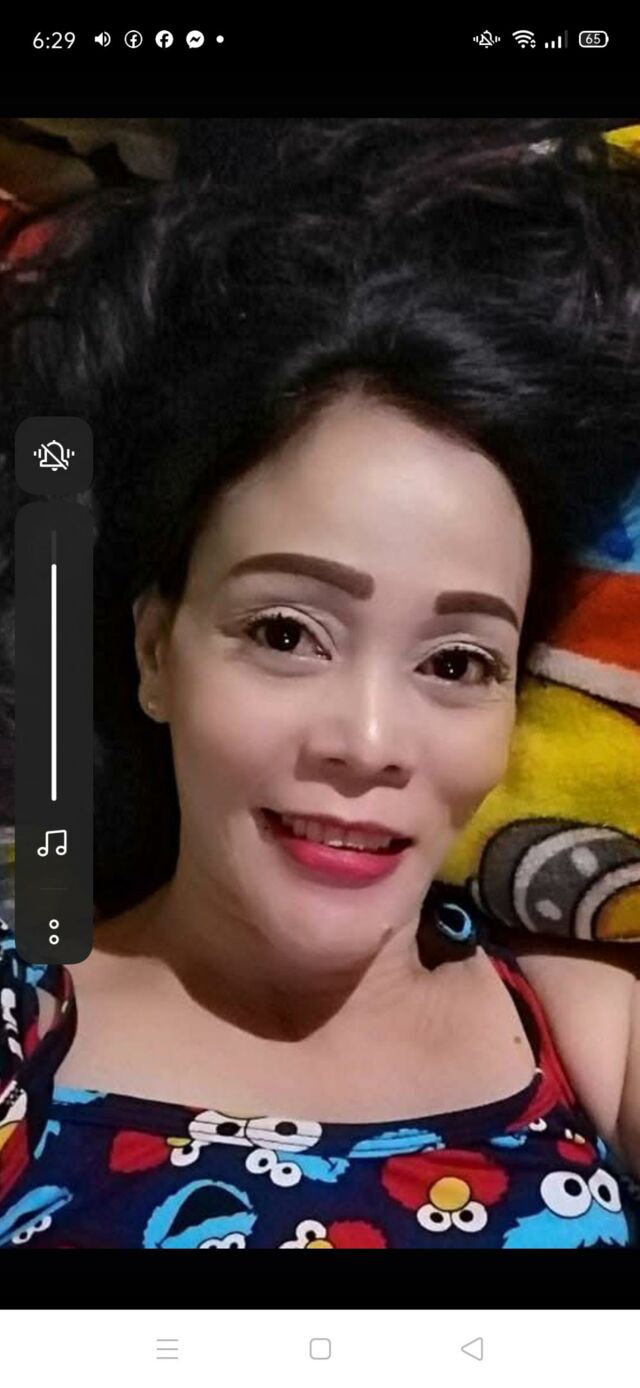Viewport: 640px width, 1388px height.
Task: Toggle the silent mode bell icon
Action: tap(54, 456)
